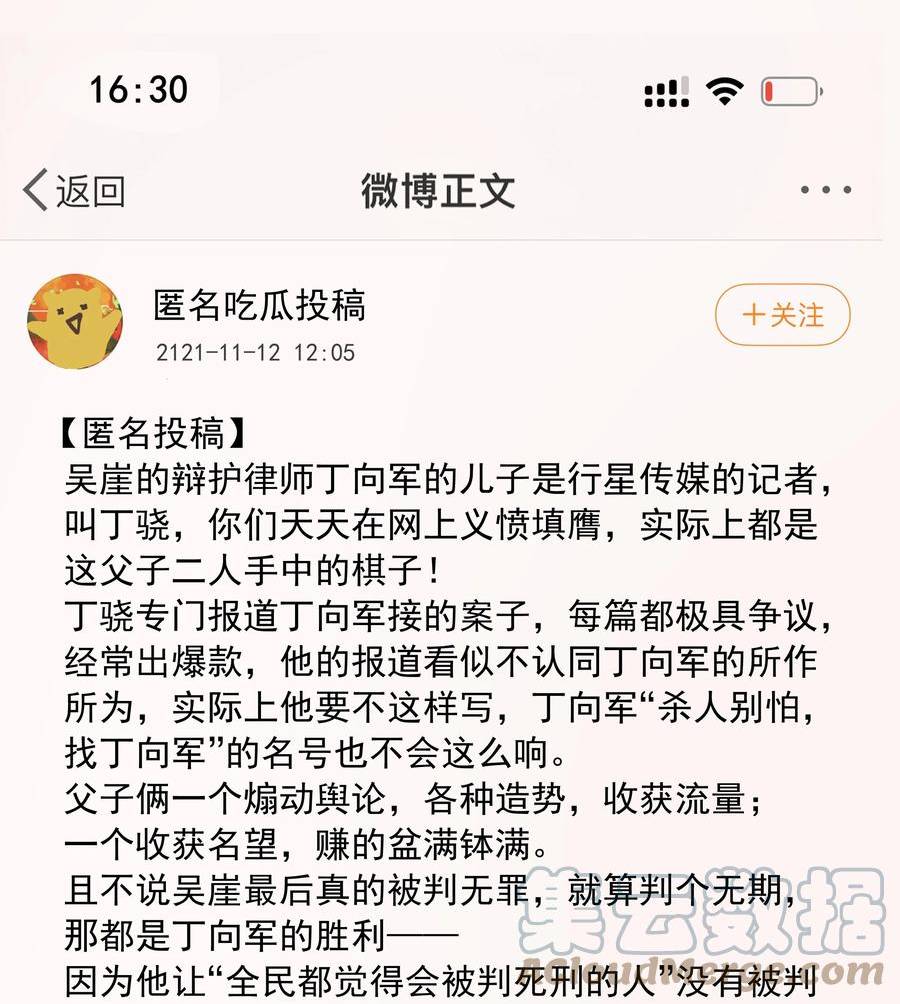
Task: Follow the account with +关注
Action: point(782,315)
